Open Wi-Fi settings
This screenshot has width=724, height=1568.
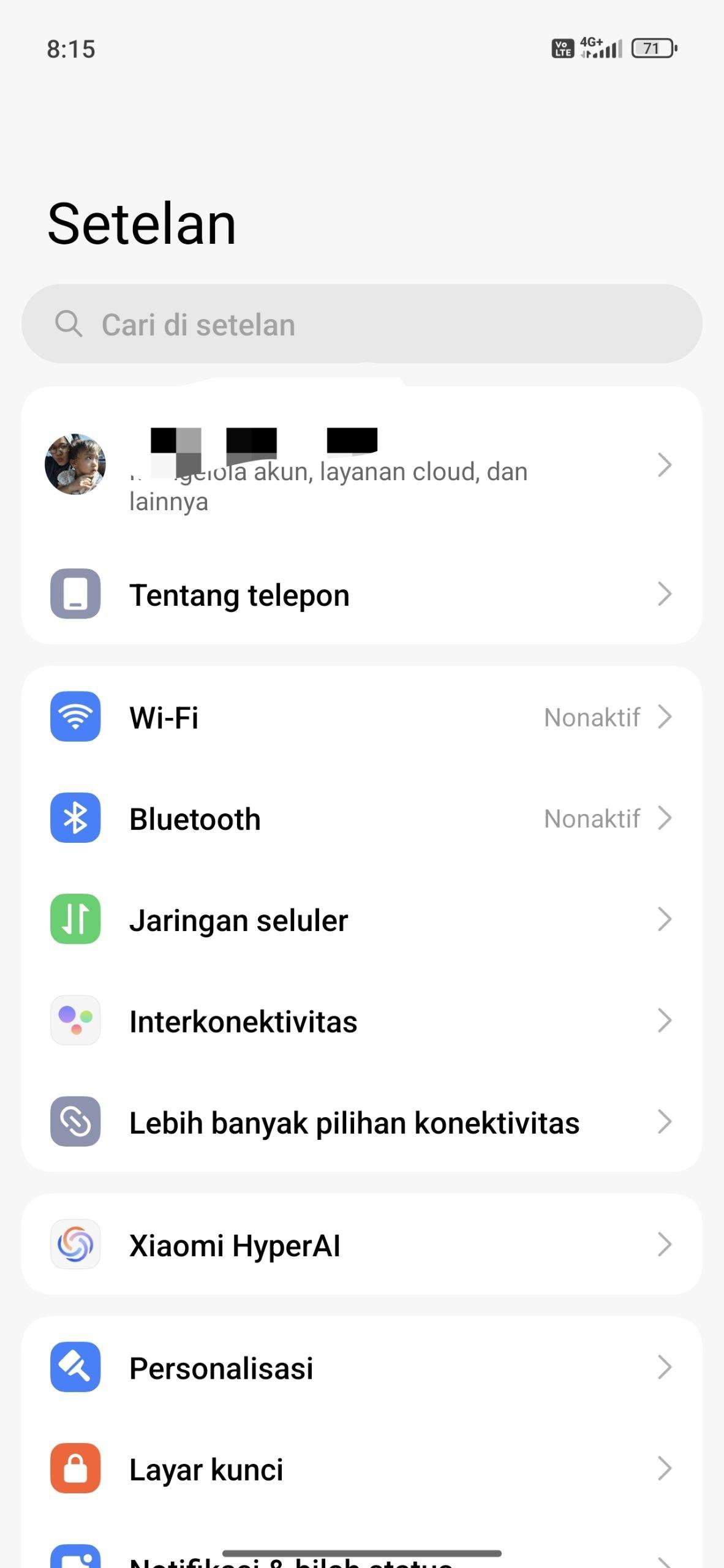(361, 717)
